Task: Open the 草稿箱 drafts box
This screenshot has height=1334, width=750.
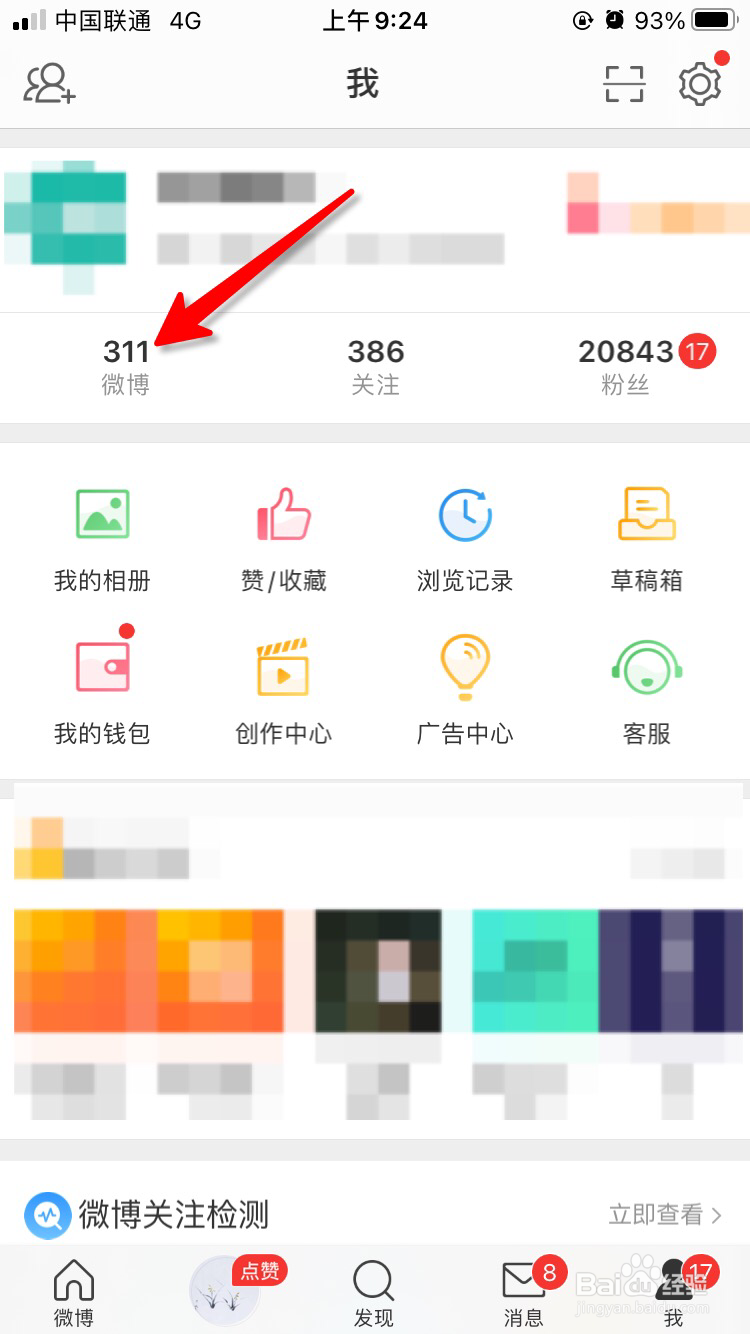Action: pyautogui.click(x=645, y=537)
